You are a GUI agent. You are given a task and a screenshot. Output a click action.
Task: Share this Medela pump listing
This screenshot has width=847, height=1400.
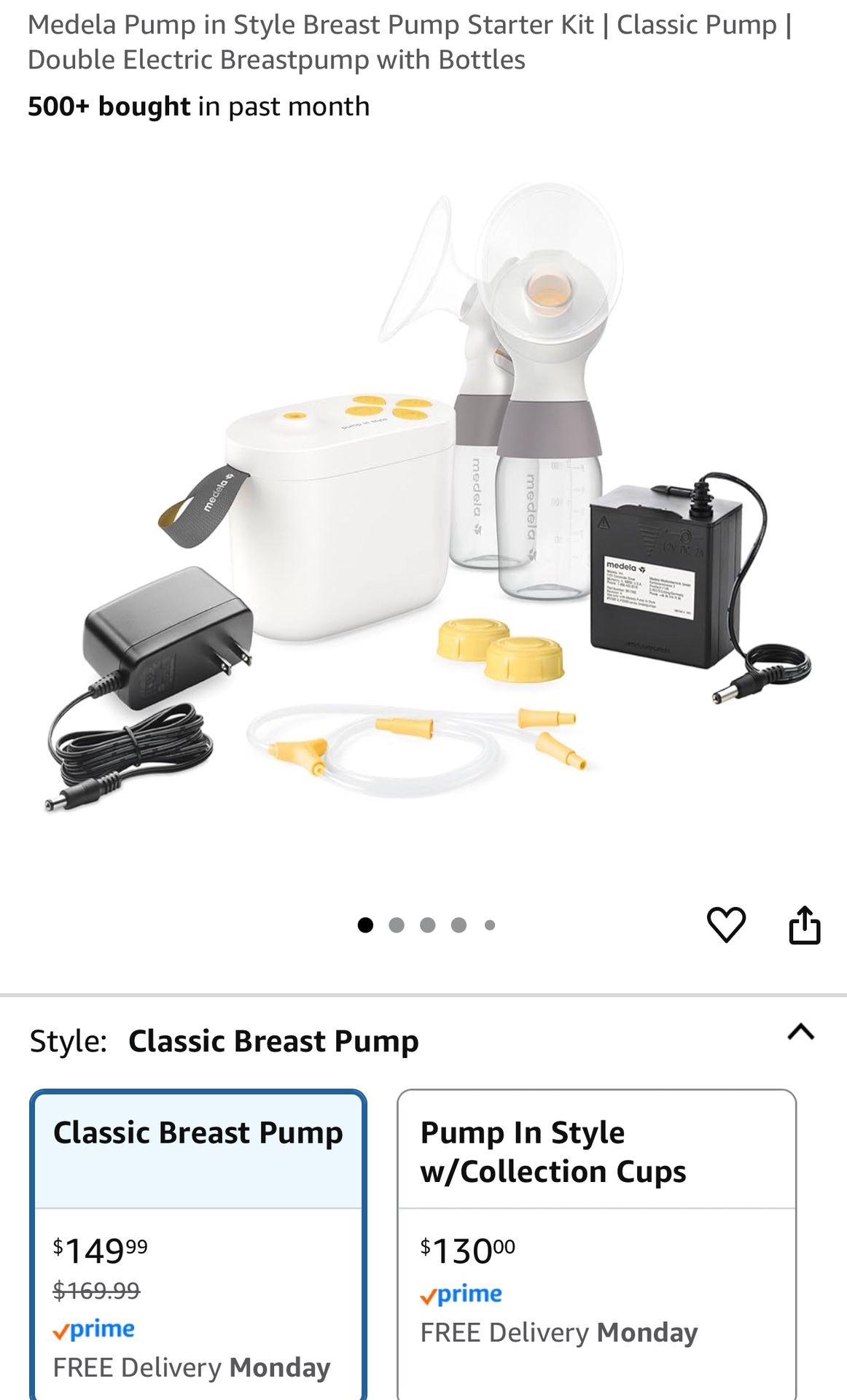tap(805, 925)
